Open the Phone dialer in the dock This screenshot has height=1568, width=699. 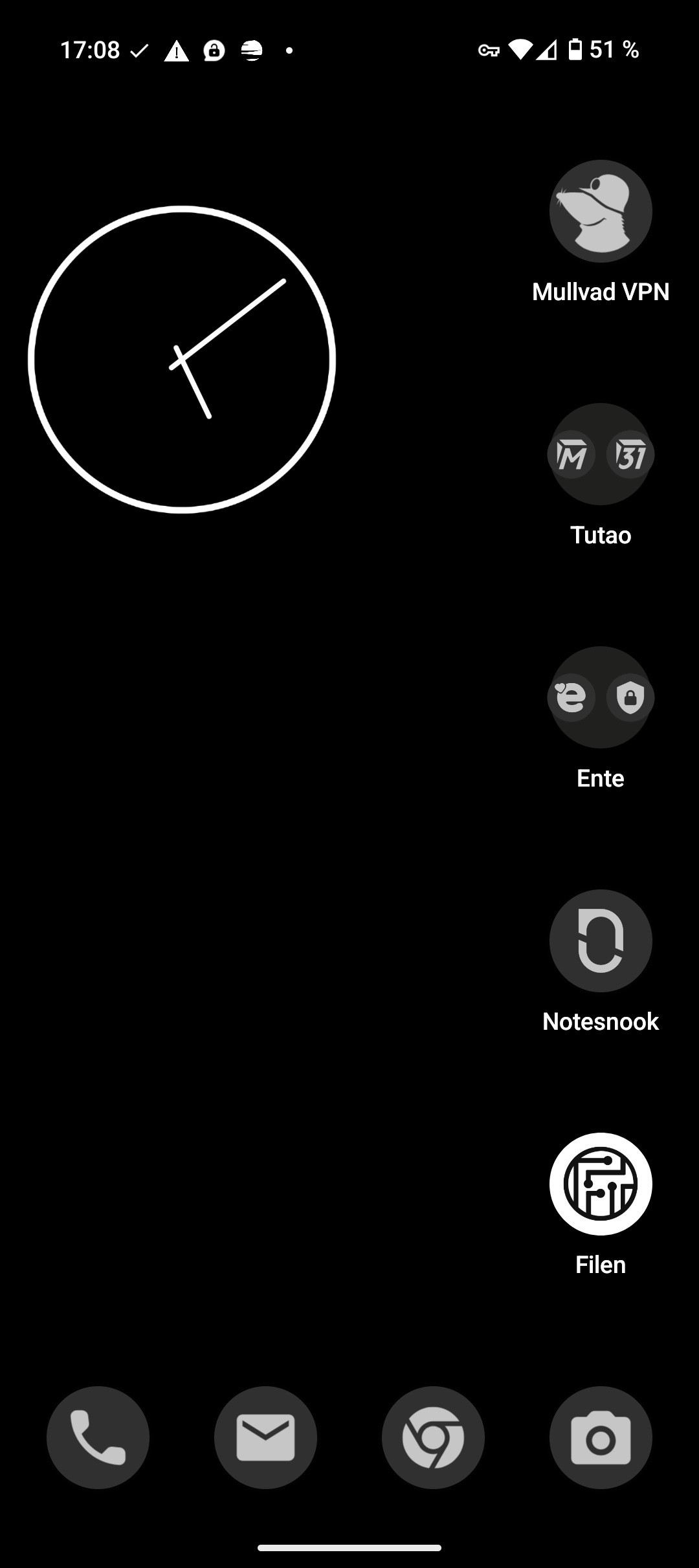pos(98,1437)
